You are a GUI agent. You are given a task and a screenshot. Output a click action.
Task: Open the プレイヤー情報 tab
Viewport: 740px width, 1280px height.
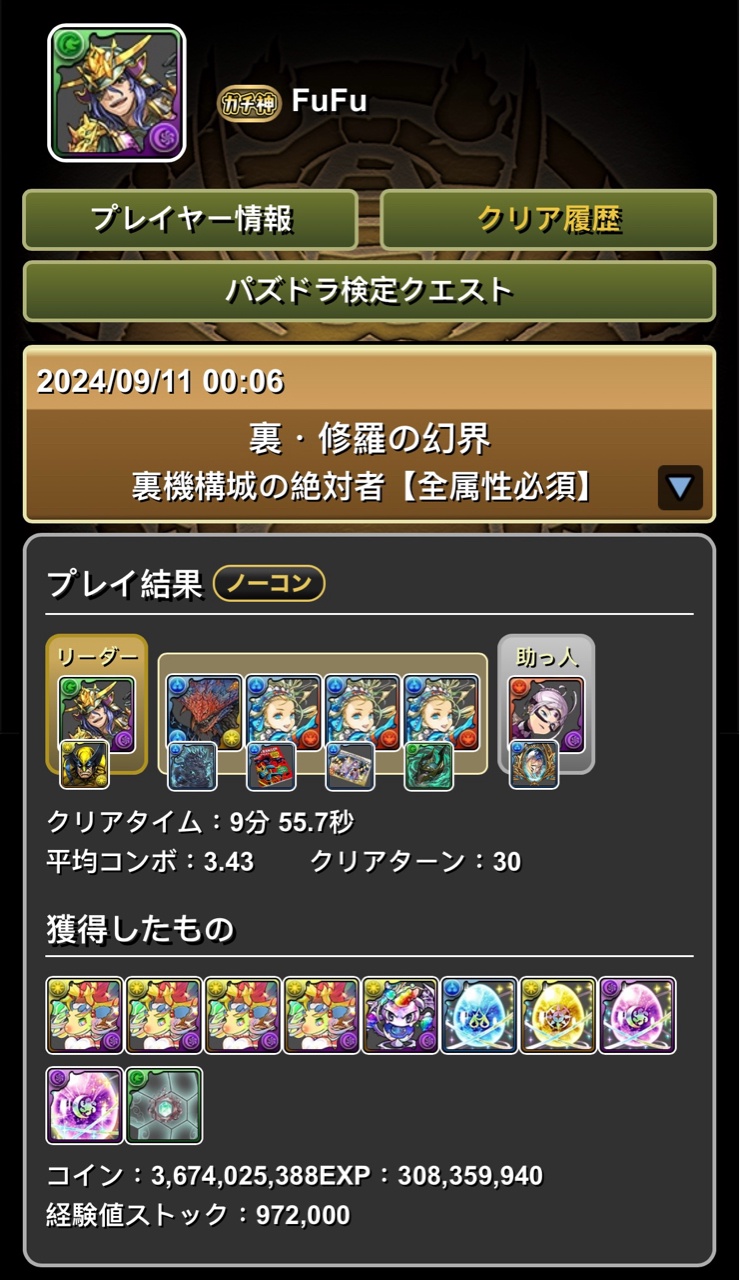coord(190,219)
